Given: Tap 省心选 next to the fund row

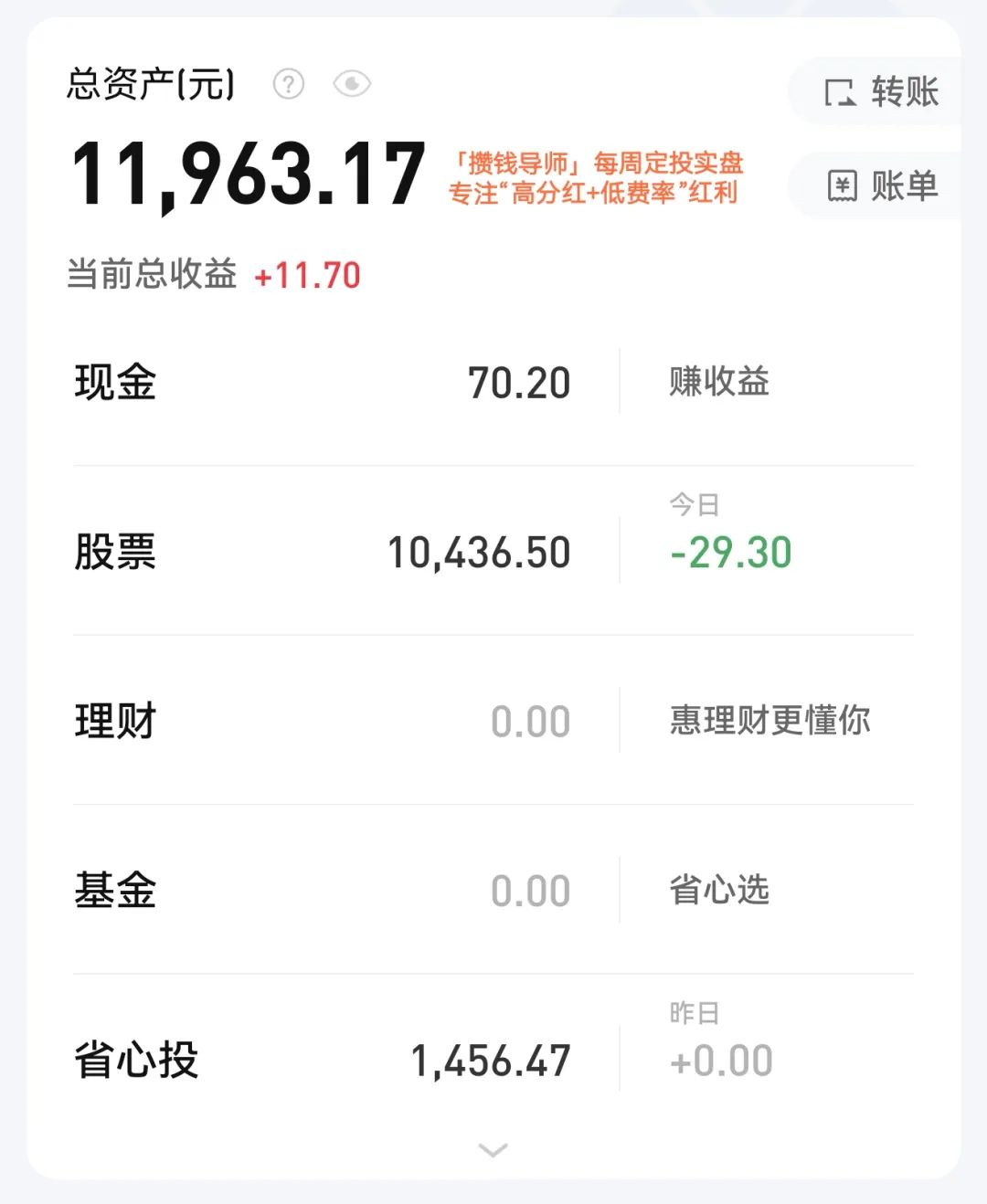Looking at the screenshot, I should tap(719, 890).
